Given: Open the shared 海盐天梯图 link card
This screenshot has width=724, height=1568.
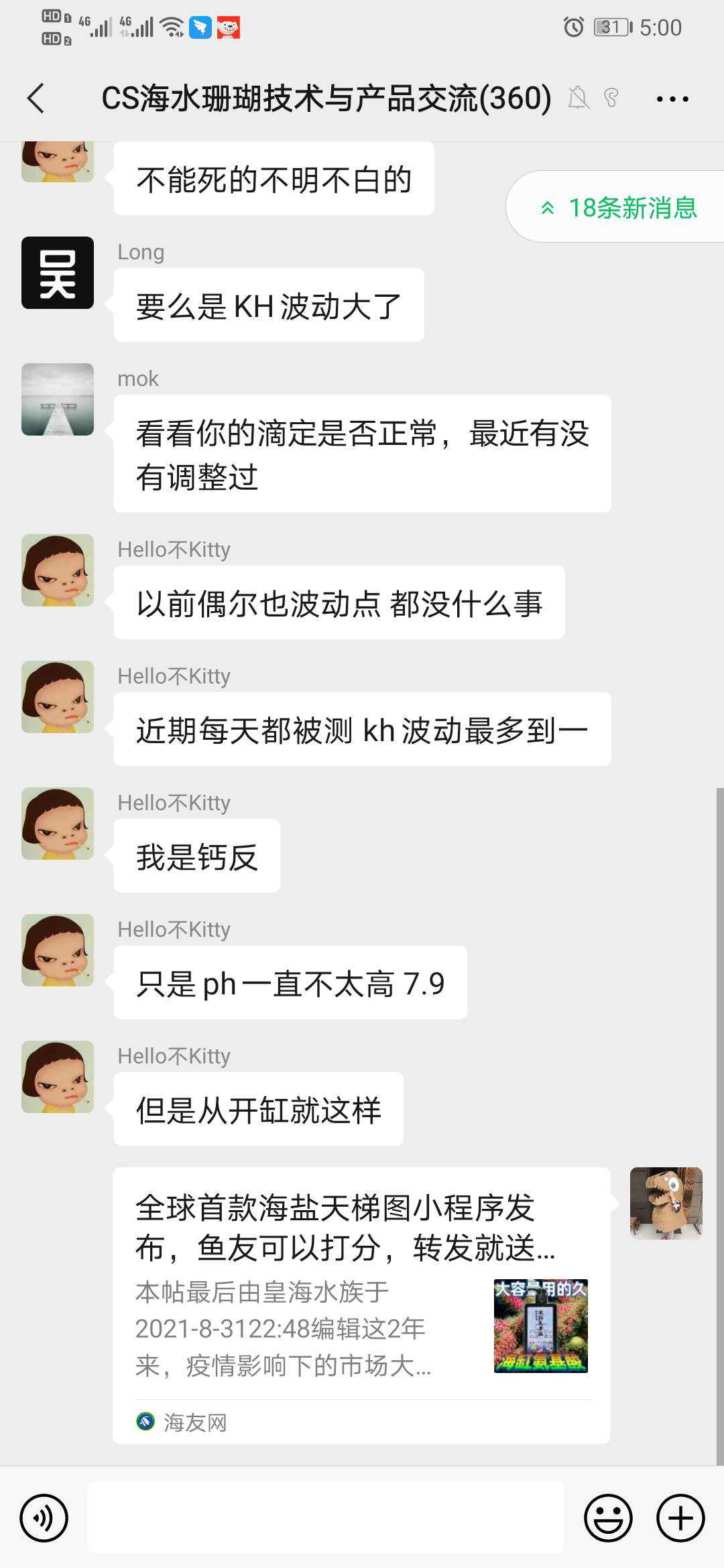Looking at the screenshot, I should coord(361,1303).
